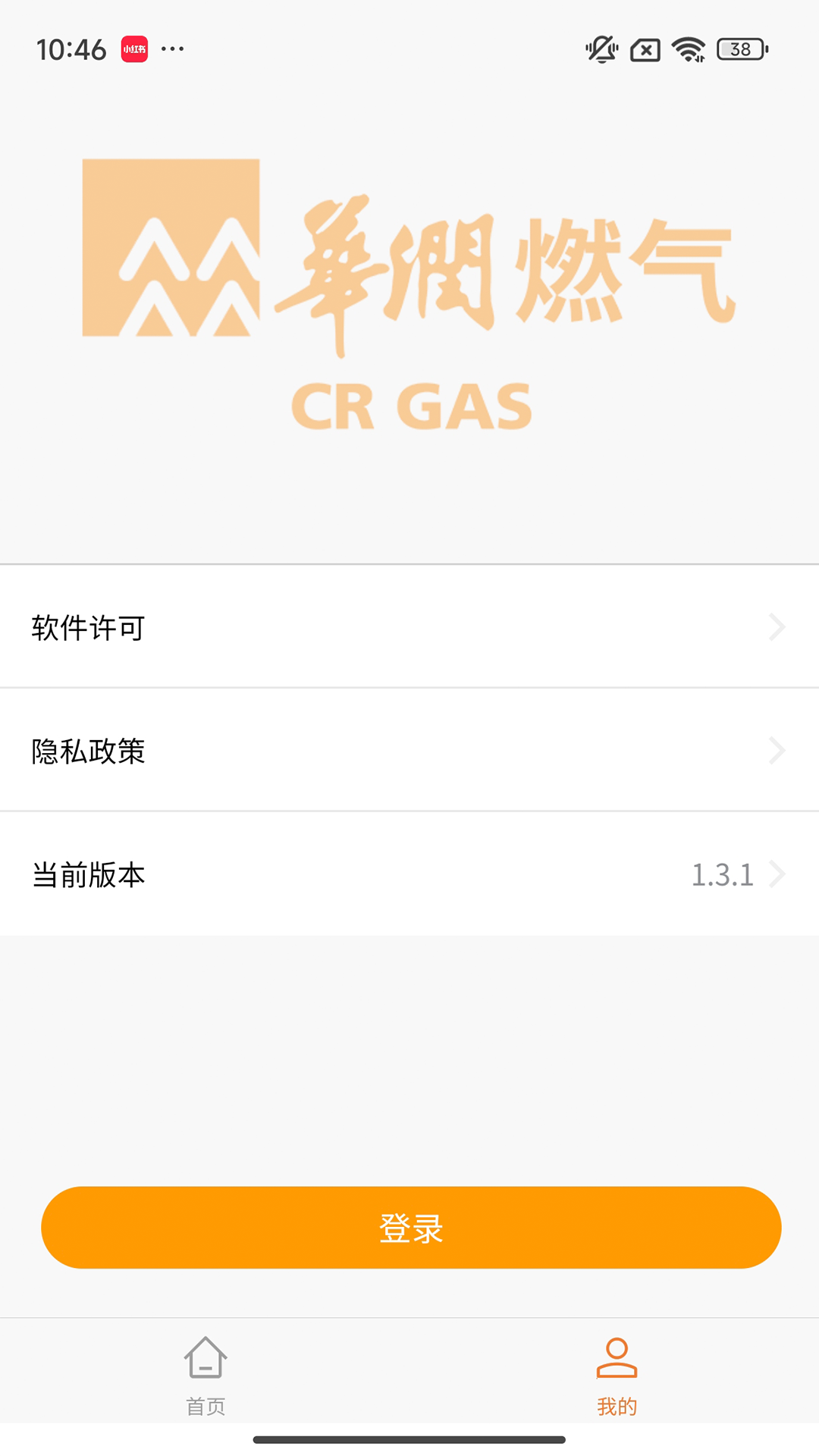Image resolution: width=819 pixels, height=1456 pixels.
Task: Open the 隐私政策 row
Action: (409, 751)
